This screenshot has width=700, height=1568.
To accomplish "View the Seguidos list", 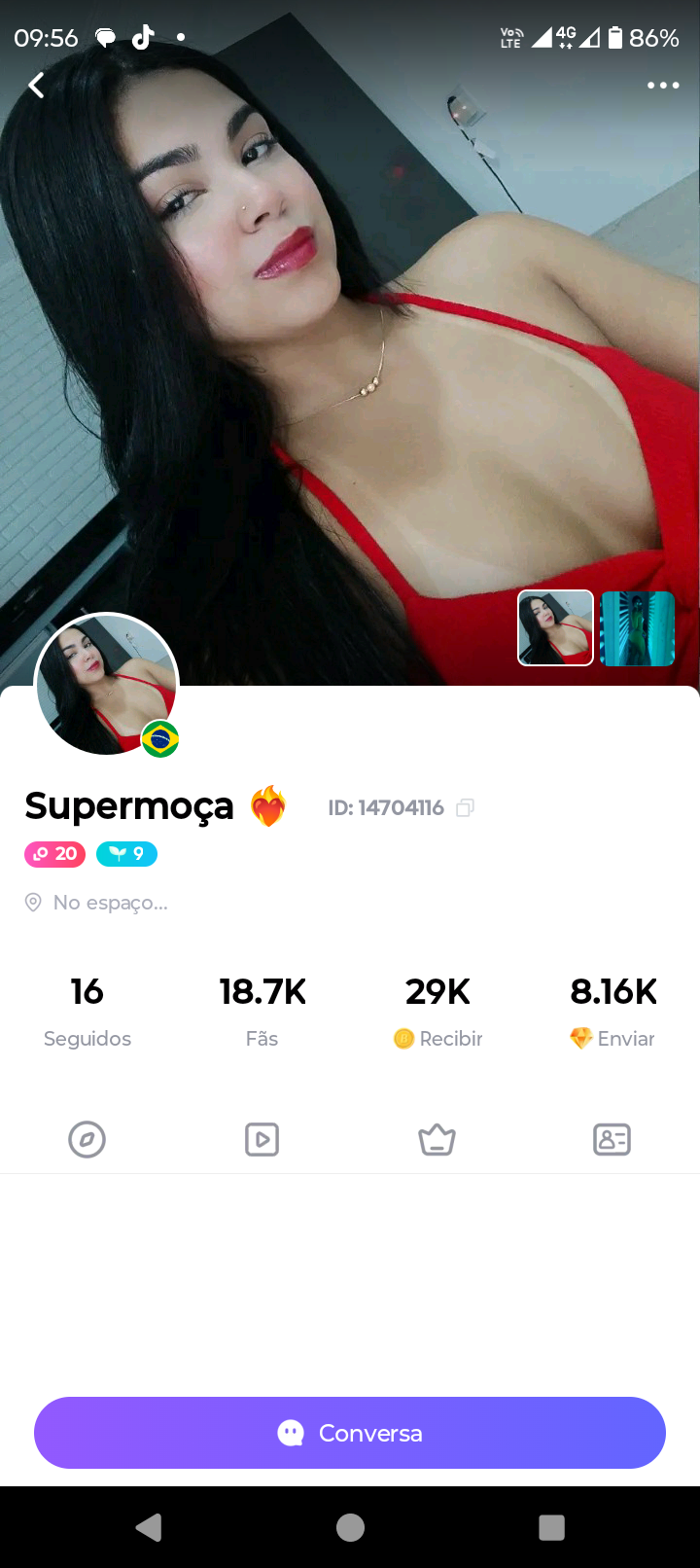I will (87, 1012).
